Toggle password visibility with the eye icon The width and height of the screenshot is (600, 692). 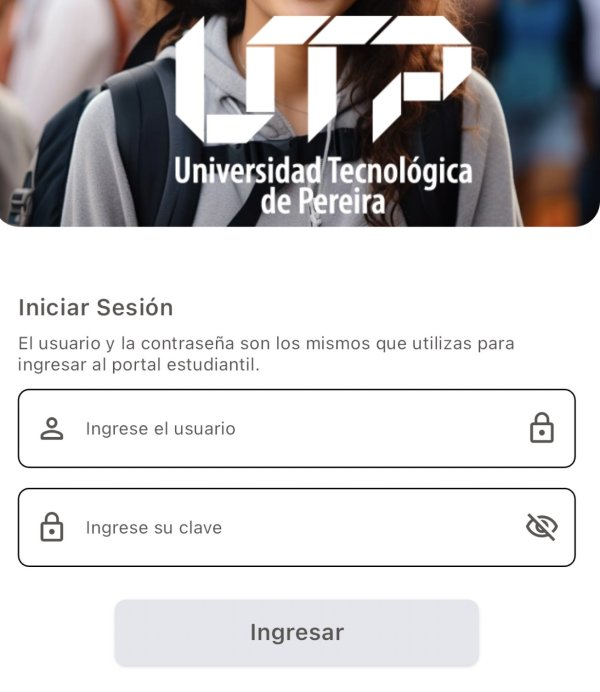[541, 527]
